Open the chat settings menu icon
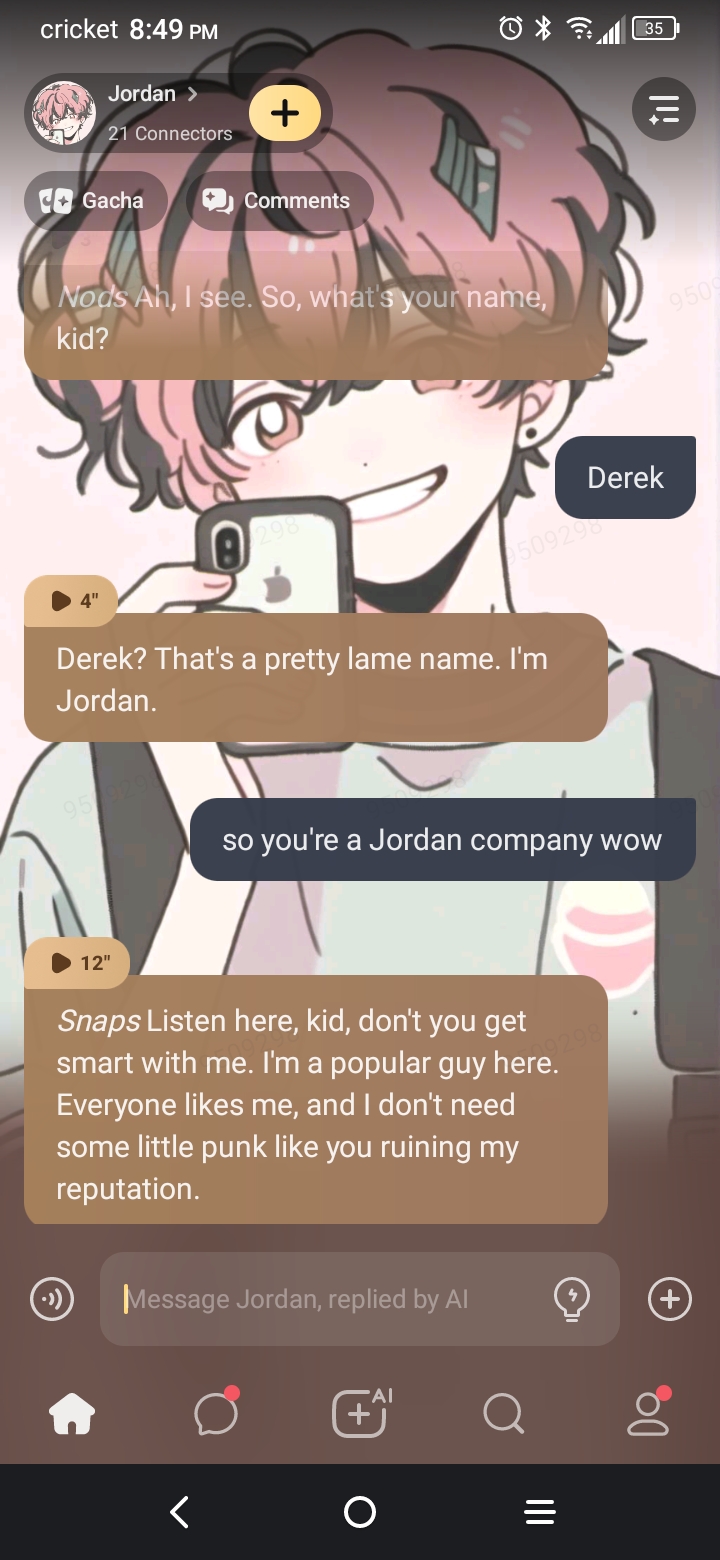This screenshot has height=1560, width=720. 663,109
